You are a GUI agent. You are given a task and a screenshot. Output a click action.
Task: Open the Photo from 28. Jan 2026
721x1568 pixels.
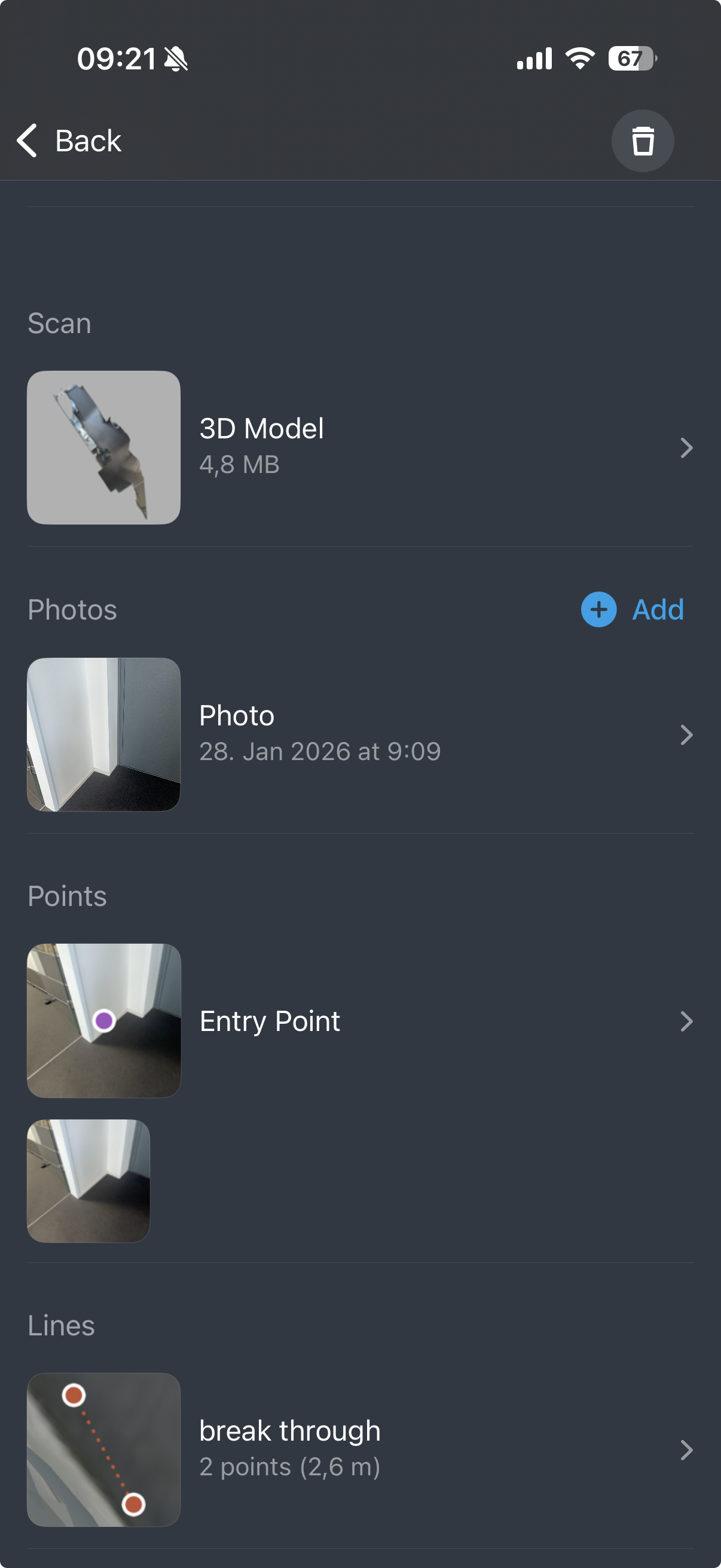pyautogui.click(x=359, y=734)
